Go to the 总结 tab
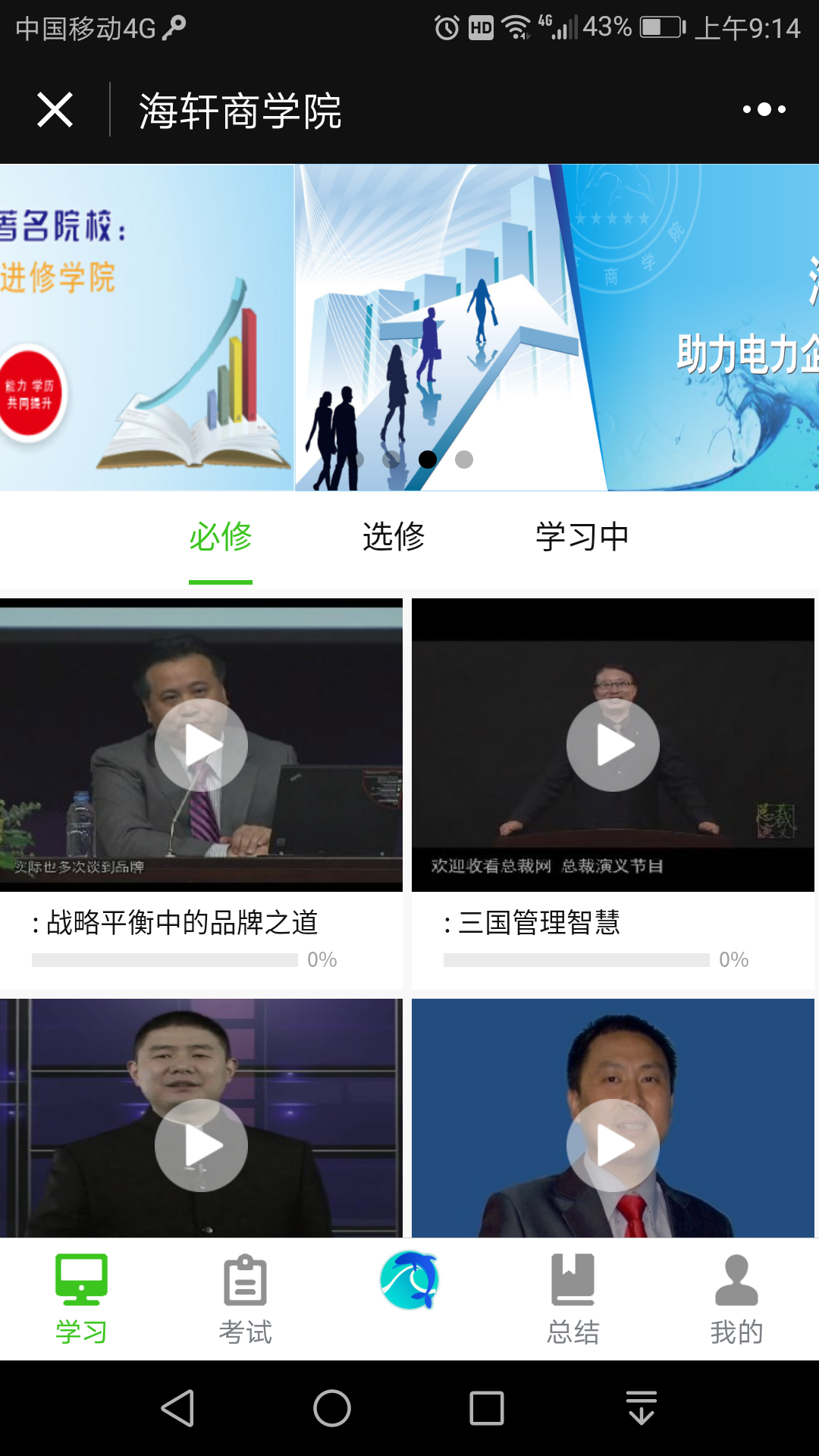819x1456 pixels. [x=573, y=1298]
